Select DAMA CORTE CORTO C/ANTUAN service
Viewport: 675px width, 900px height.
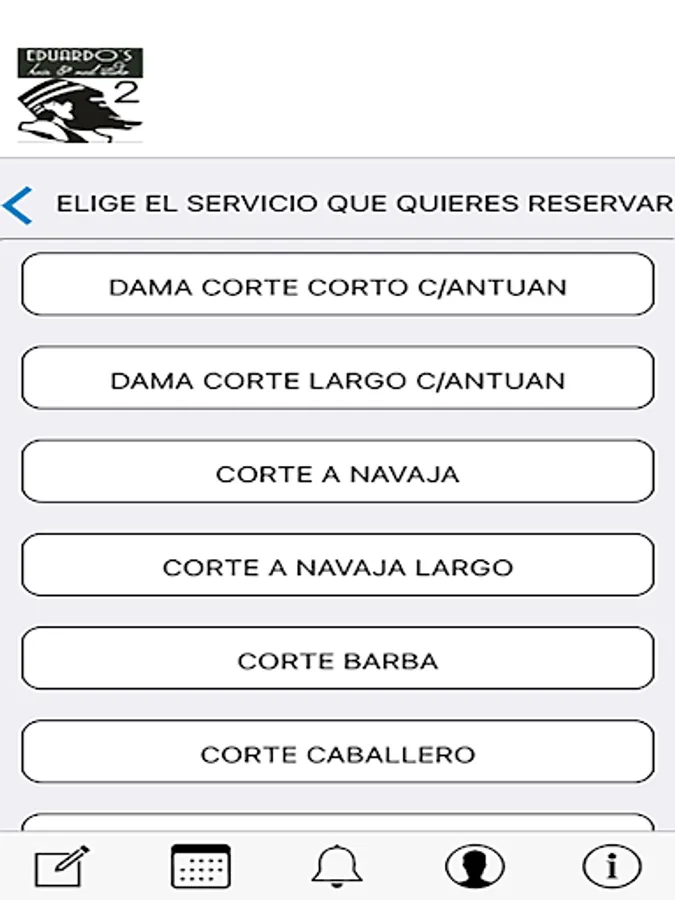(338, 285)
